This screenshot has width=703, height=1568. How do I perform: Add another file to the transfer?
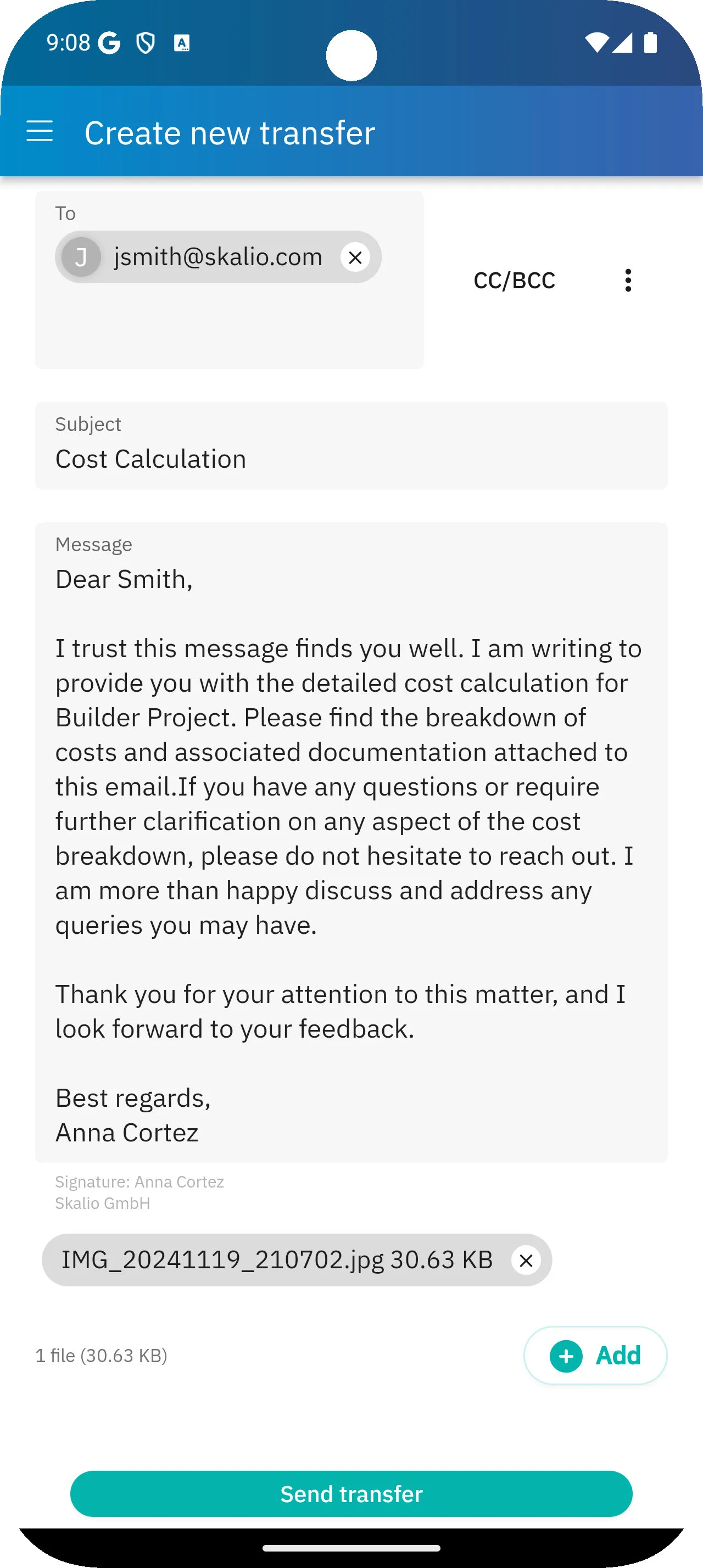[x=595, y=1356]
